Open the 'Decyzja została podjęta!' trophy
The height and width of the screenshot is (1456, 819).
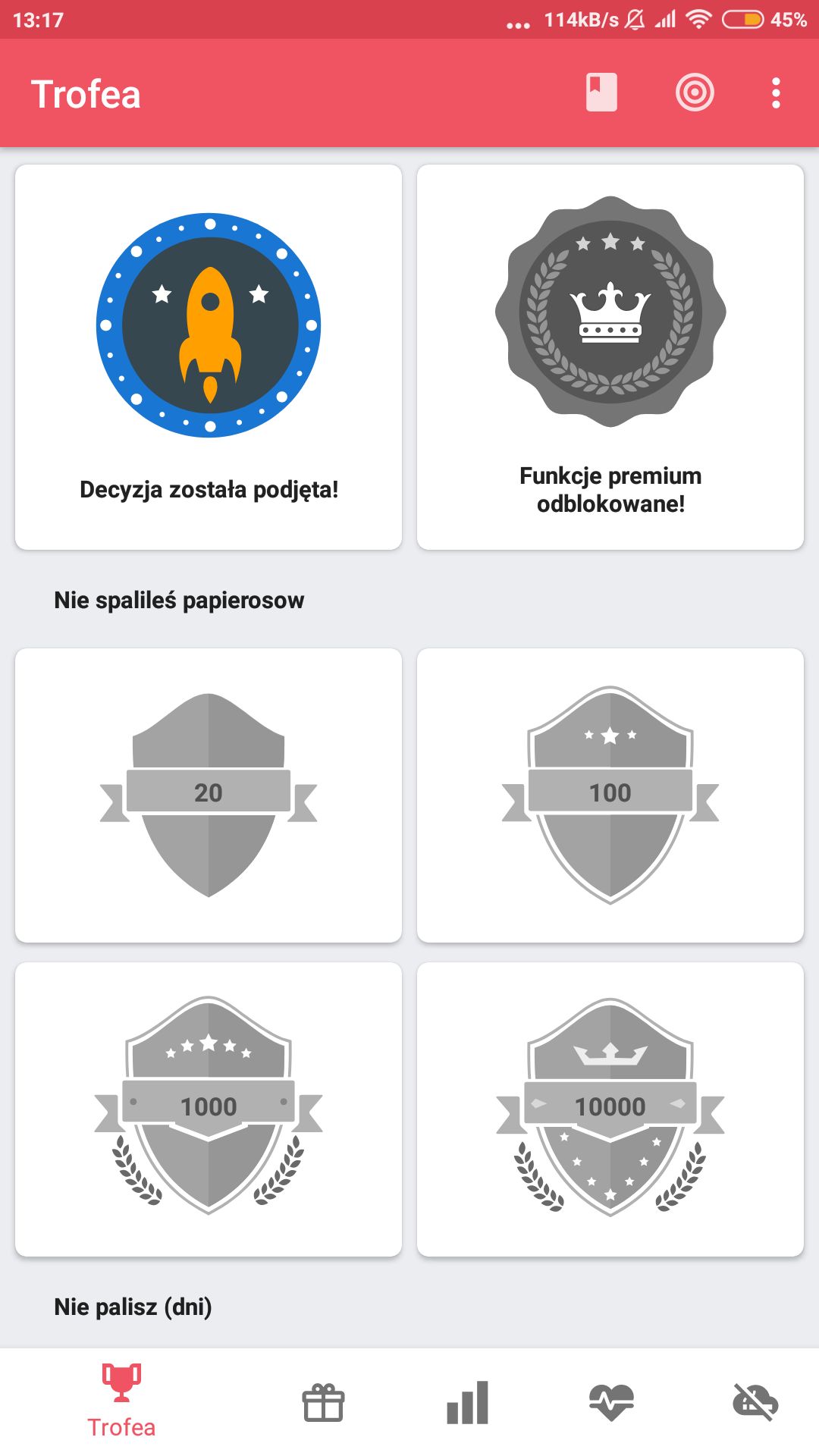click(x=209, y=357)
